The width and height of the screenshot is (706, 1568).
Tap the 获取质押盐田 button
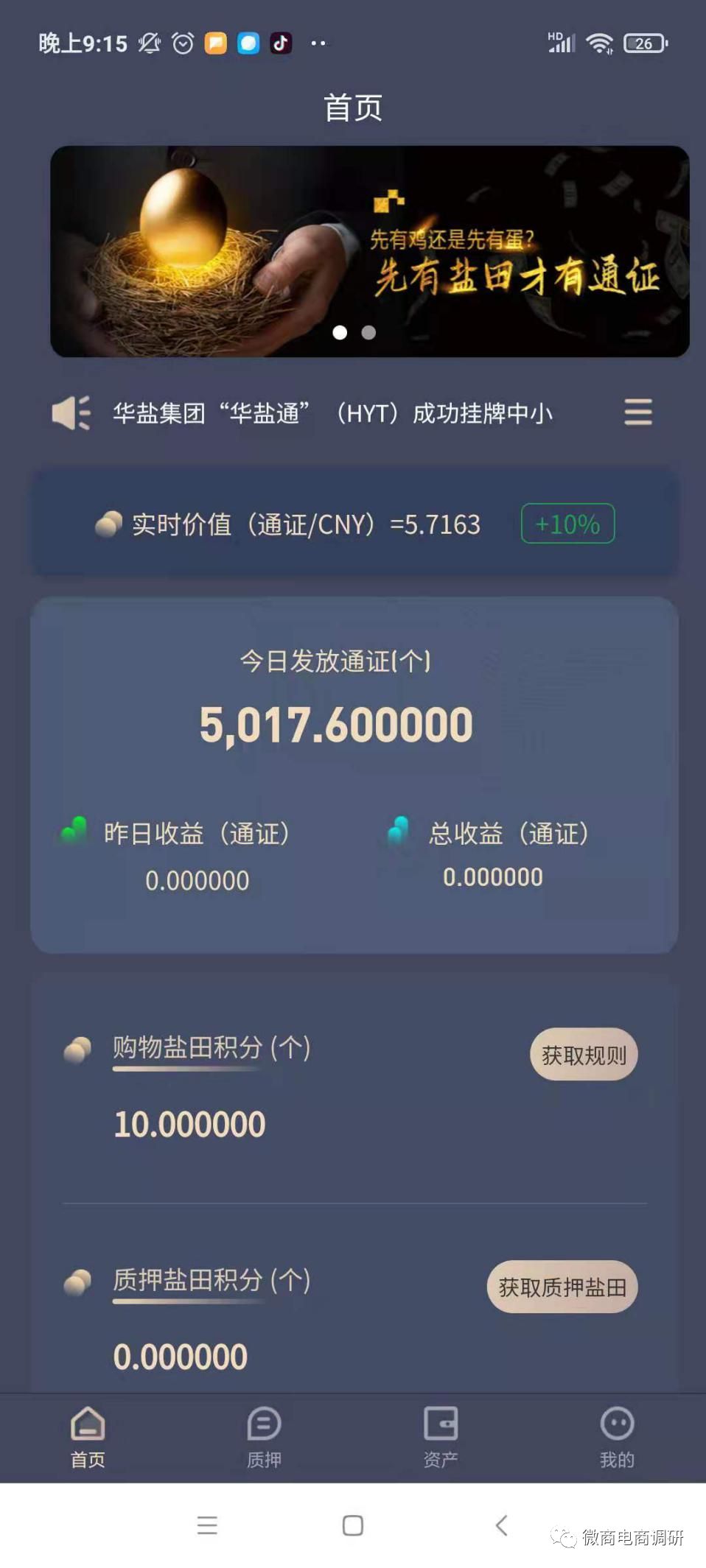(562, 1287)
